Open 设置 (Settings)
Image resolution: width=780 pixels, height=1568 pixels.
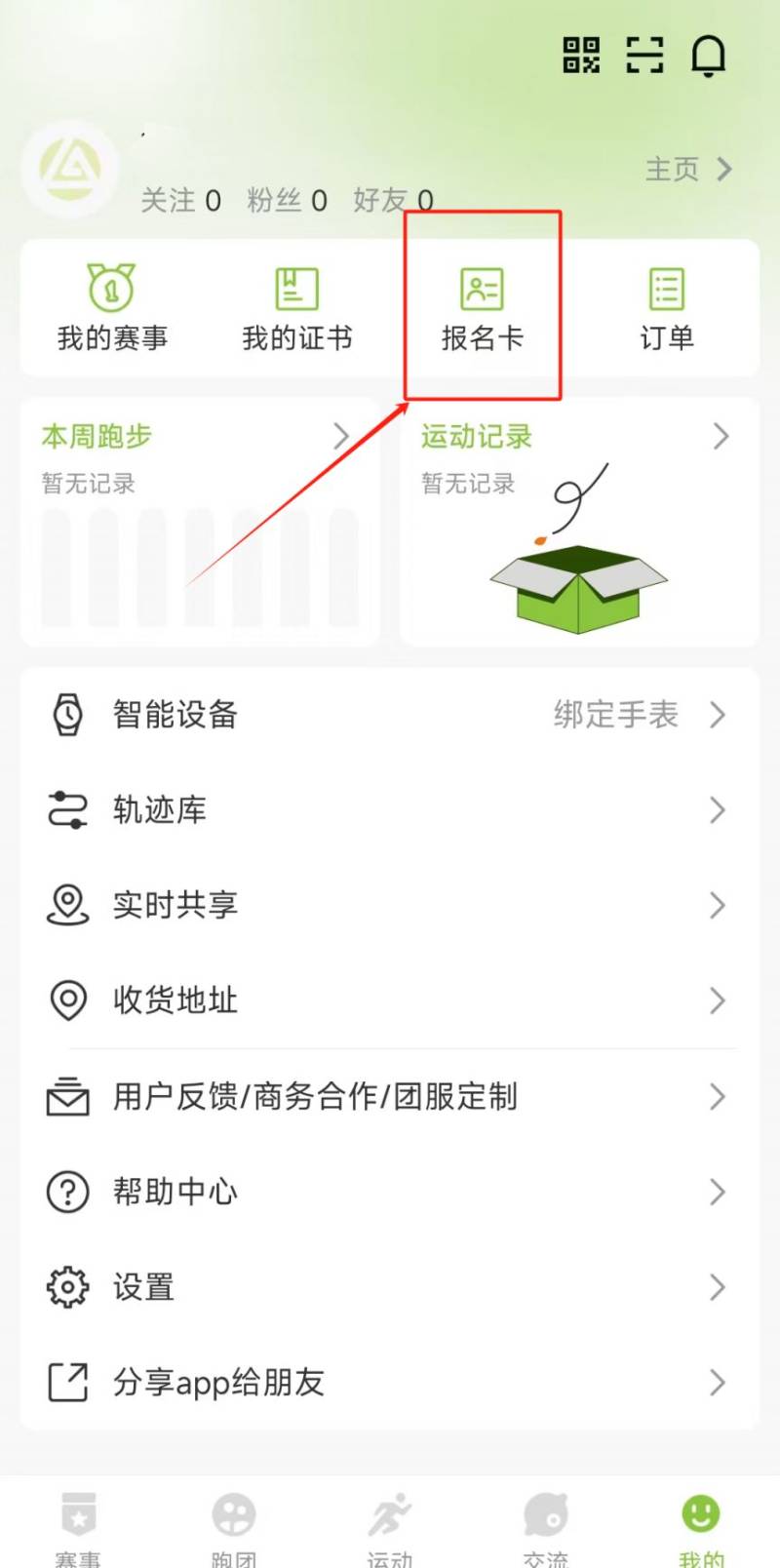142,1287
